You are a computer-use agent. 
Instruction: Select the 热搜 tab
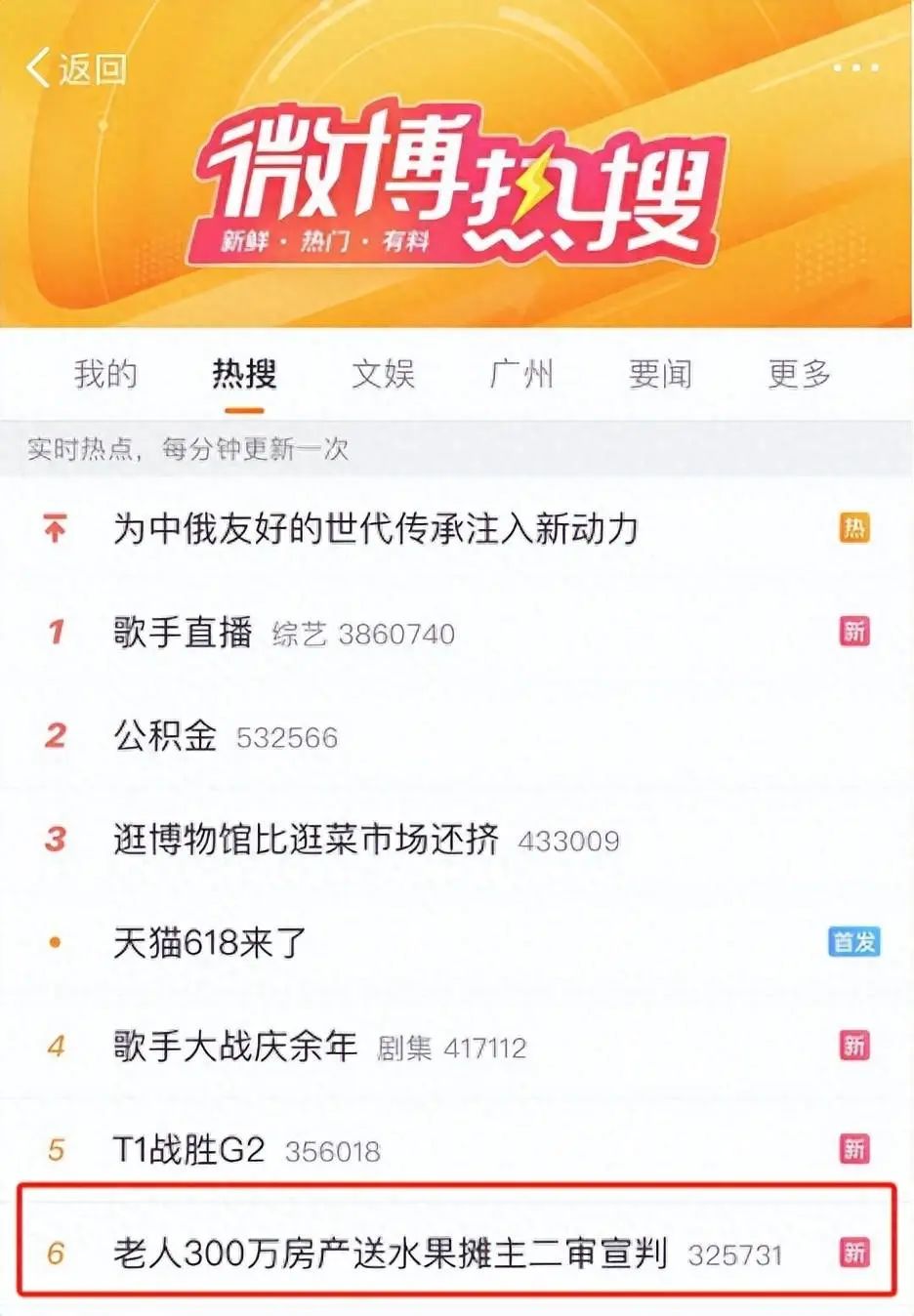point(244,374)
